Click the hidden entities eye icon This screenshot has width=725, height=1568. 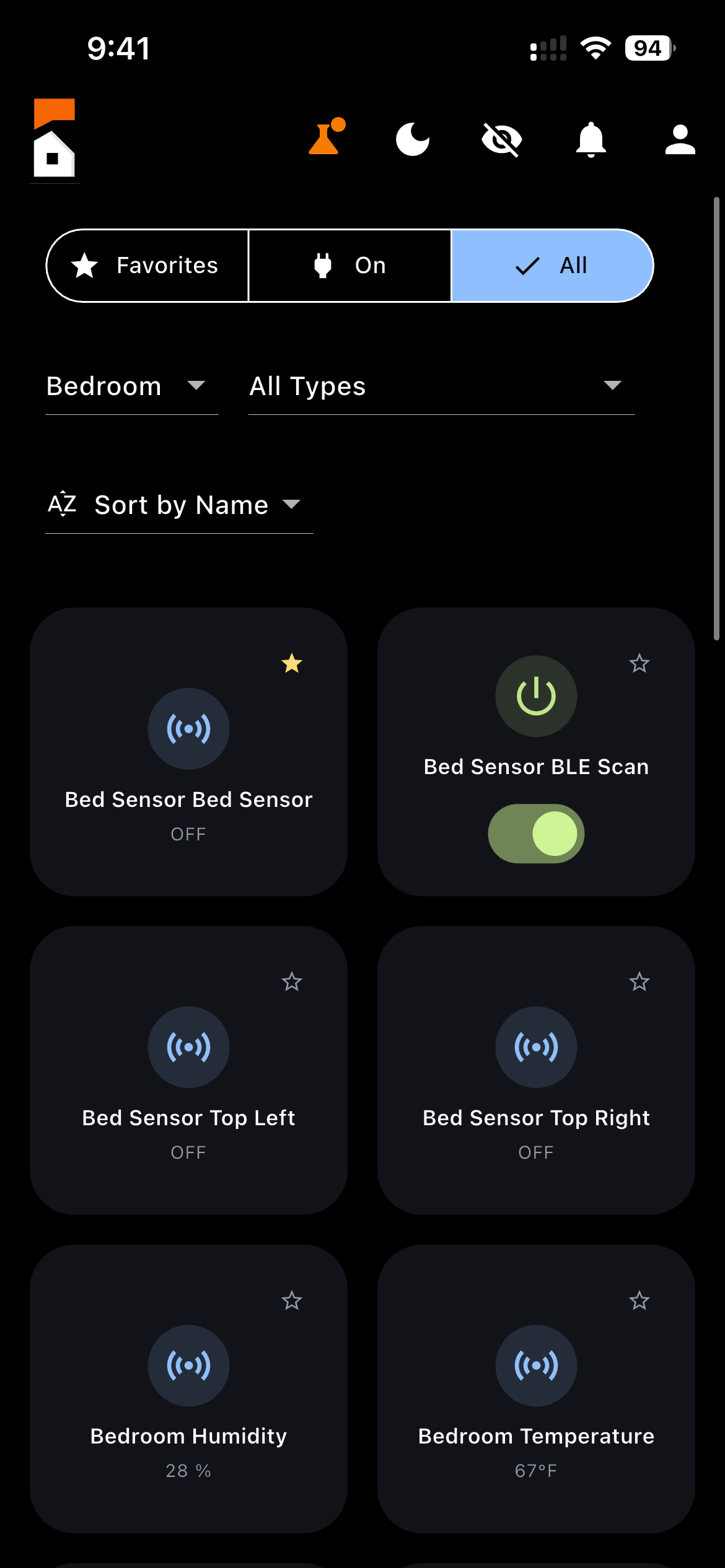[501, 139]
